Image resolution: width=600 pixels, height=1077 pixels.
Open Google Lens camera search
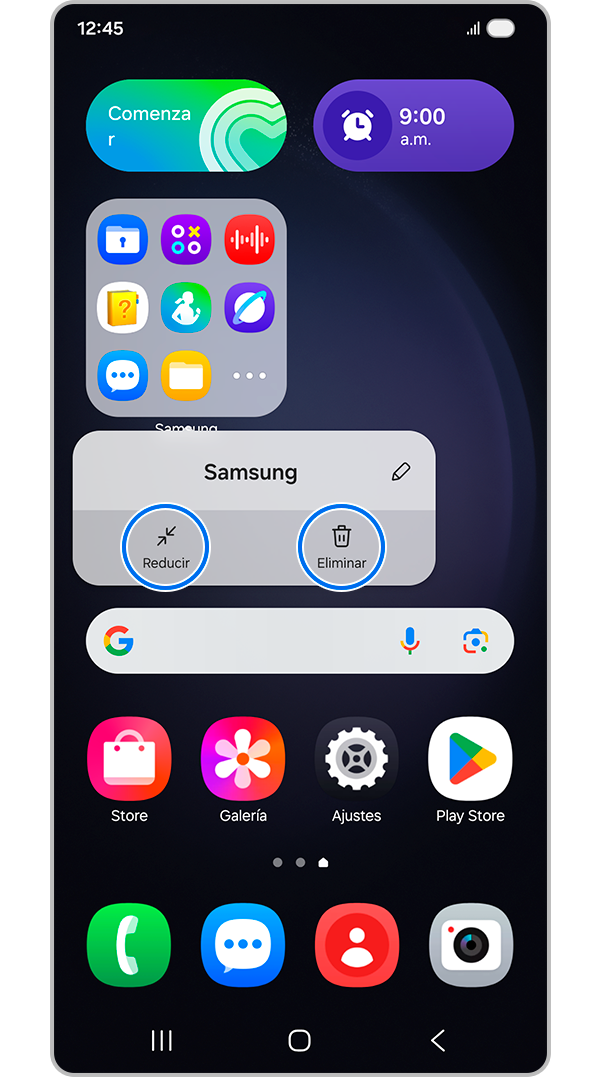[475, 641]
